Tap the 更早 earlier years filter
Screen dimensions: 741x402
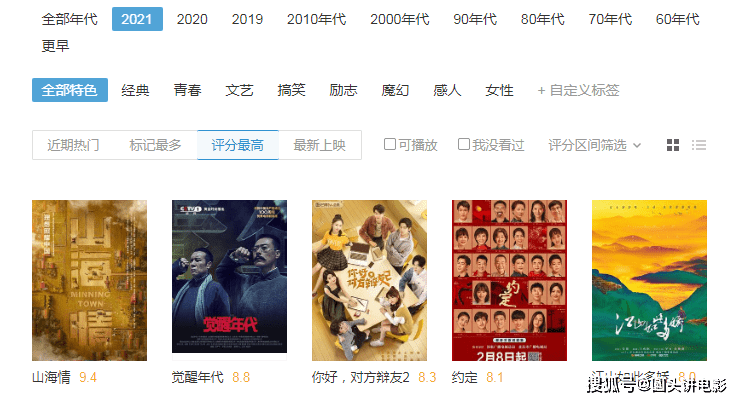[x=56, y=46]
